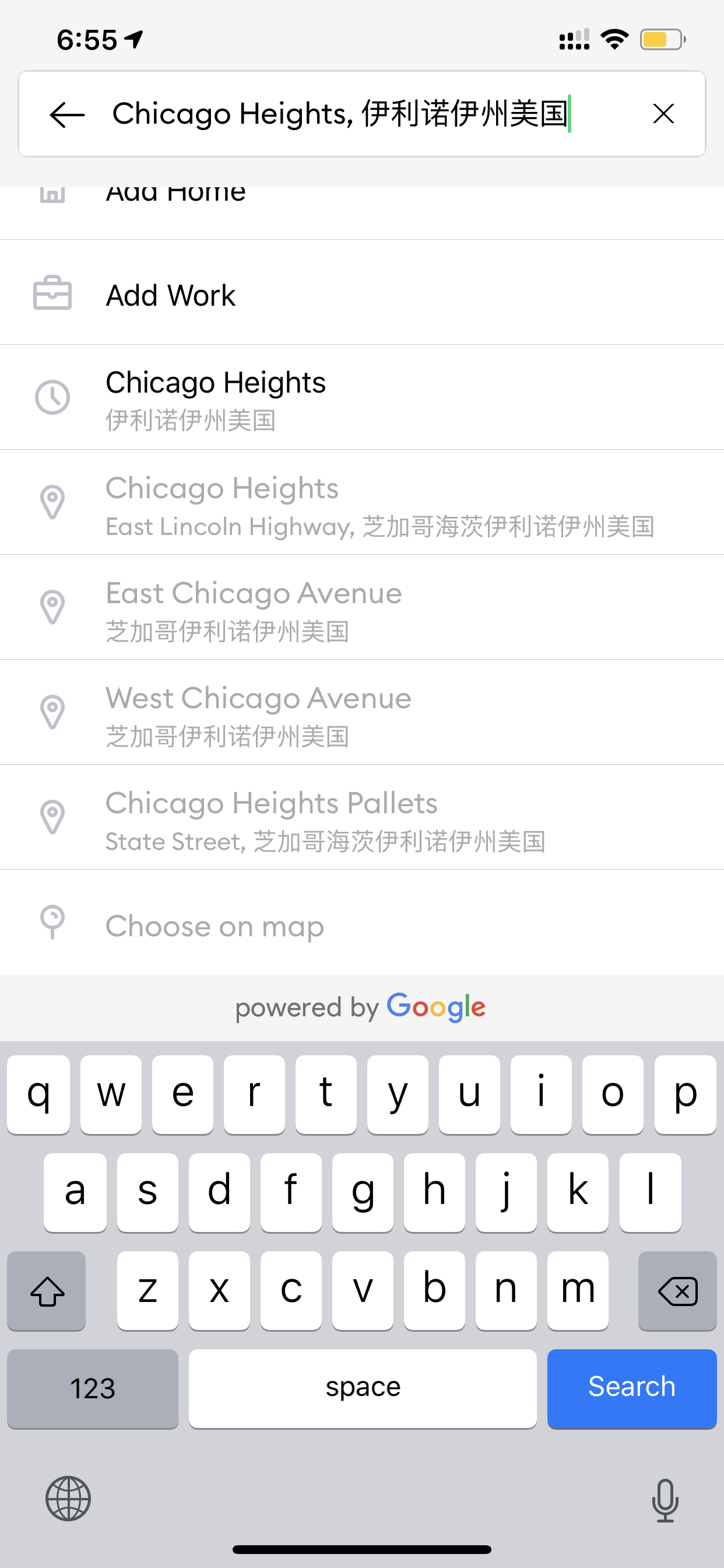The width and height of the screenshot is (724, 1568).
Task: Hit the blue Search key
Action: (631, 1388)
